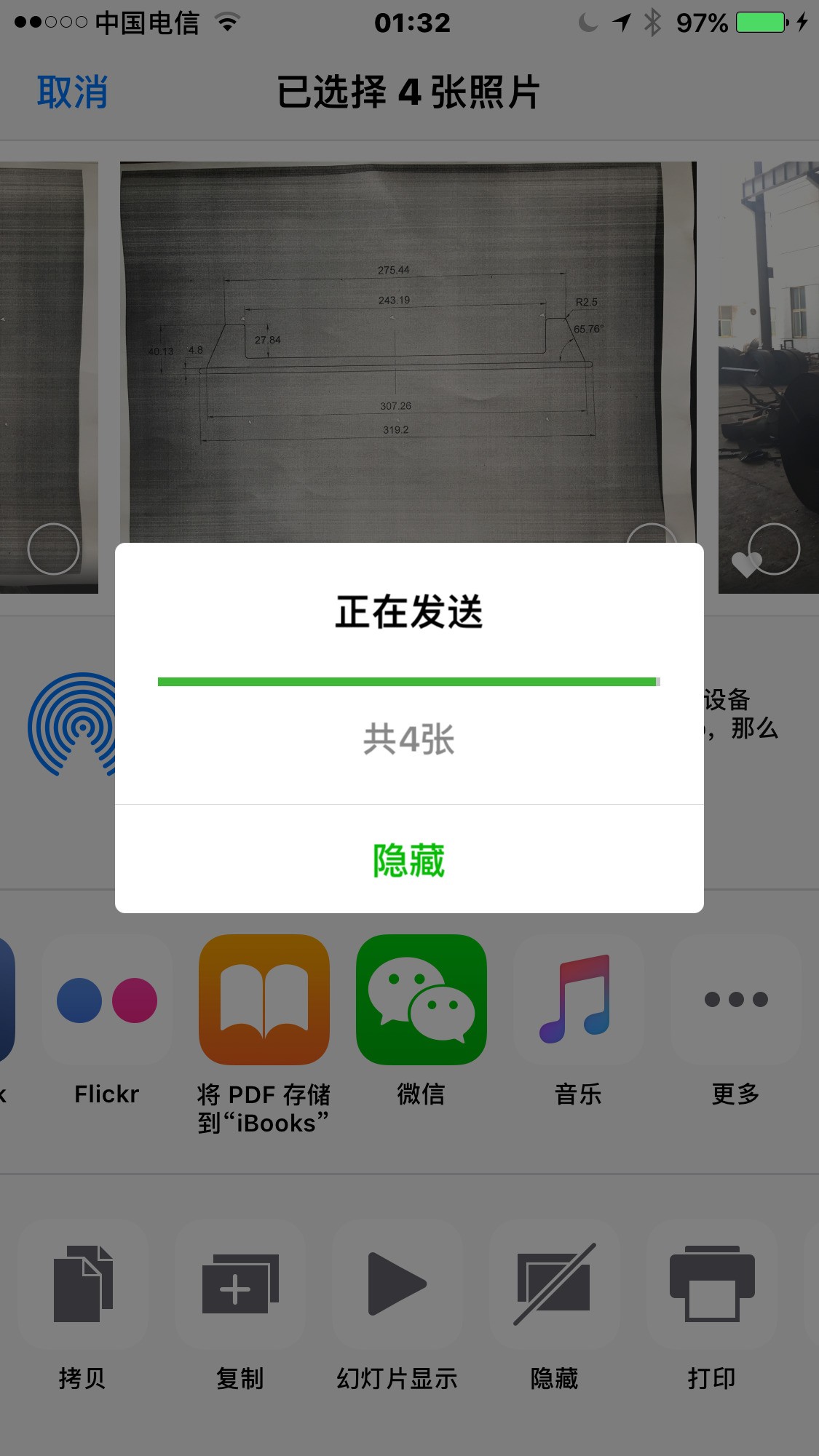The image size is (819, 1456).
Task: Open 更多 share apps
Action: coord(735,1000)
